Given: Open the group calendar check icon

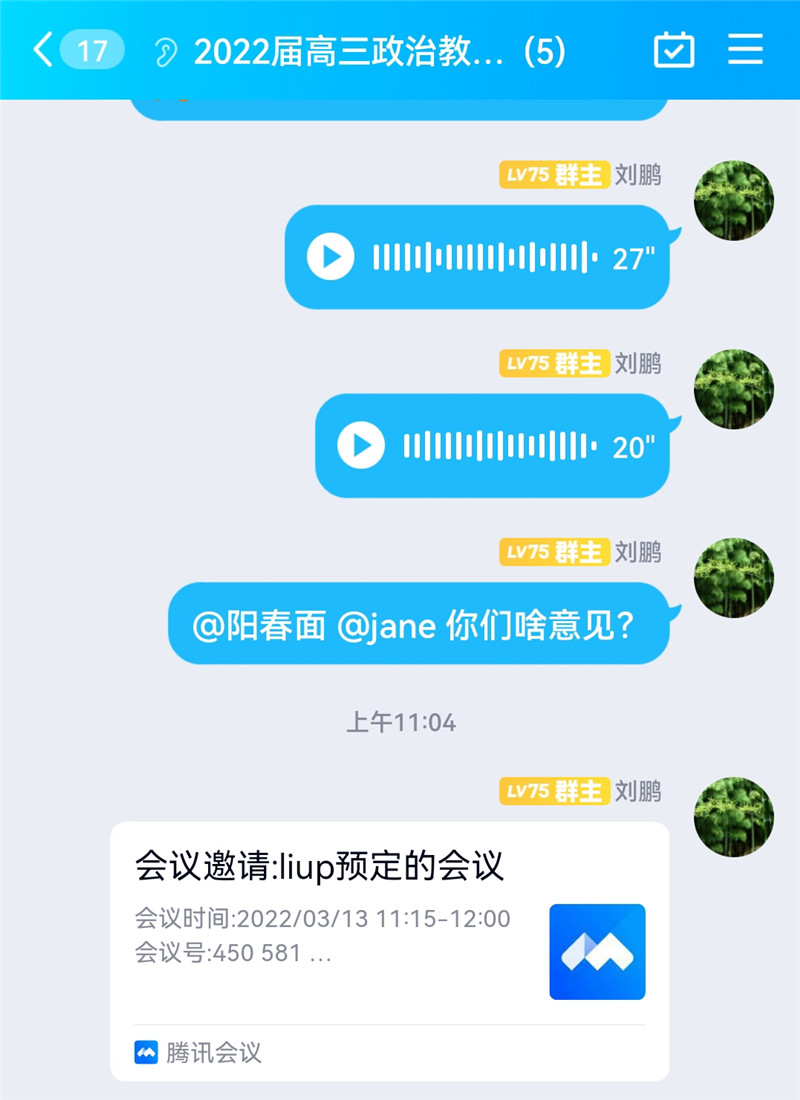Looking at the screenshot, I should 674,50.
